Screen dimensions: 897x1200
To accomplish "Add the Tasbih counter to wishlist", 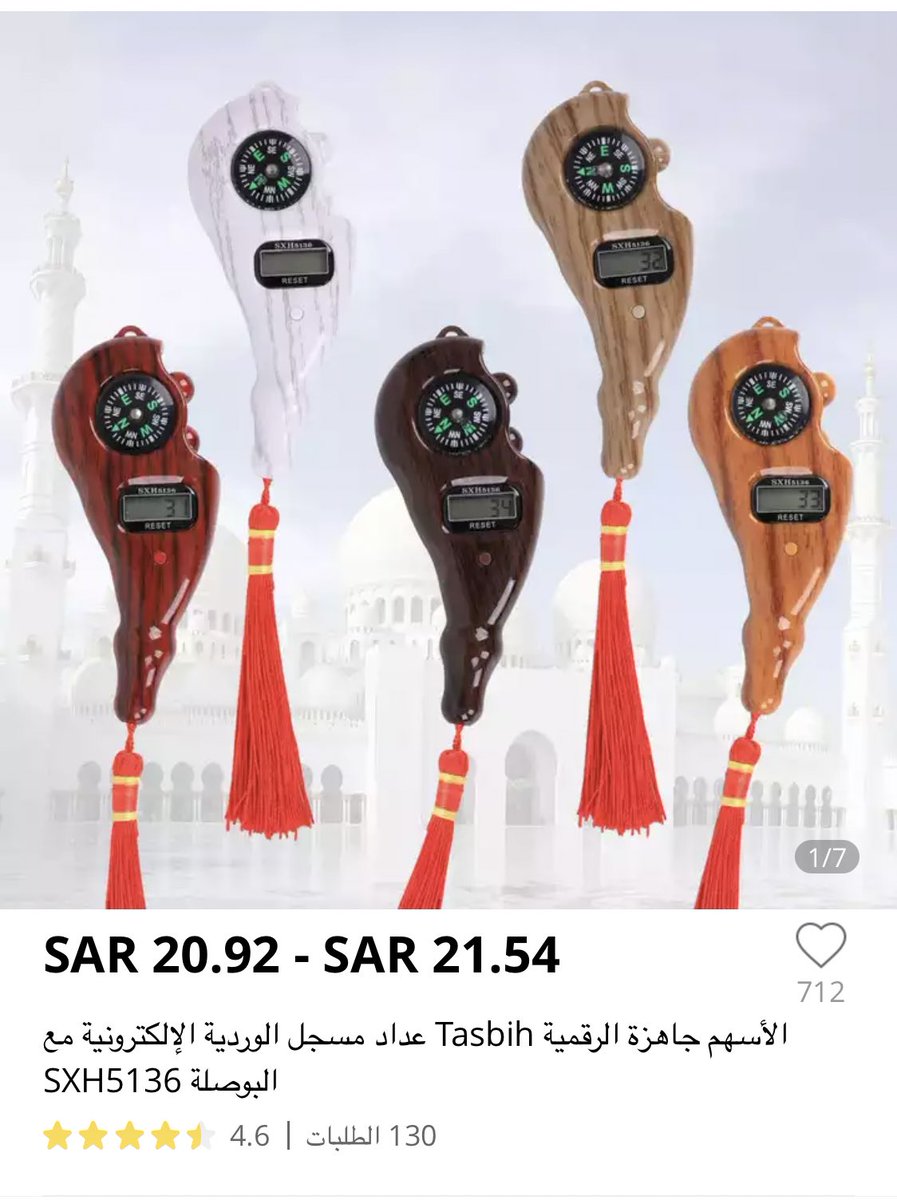I will (821, 945).
